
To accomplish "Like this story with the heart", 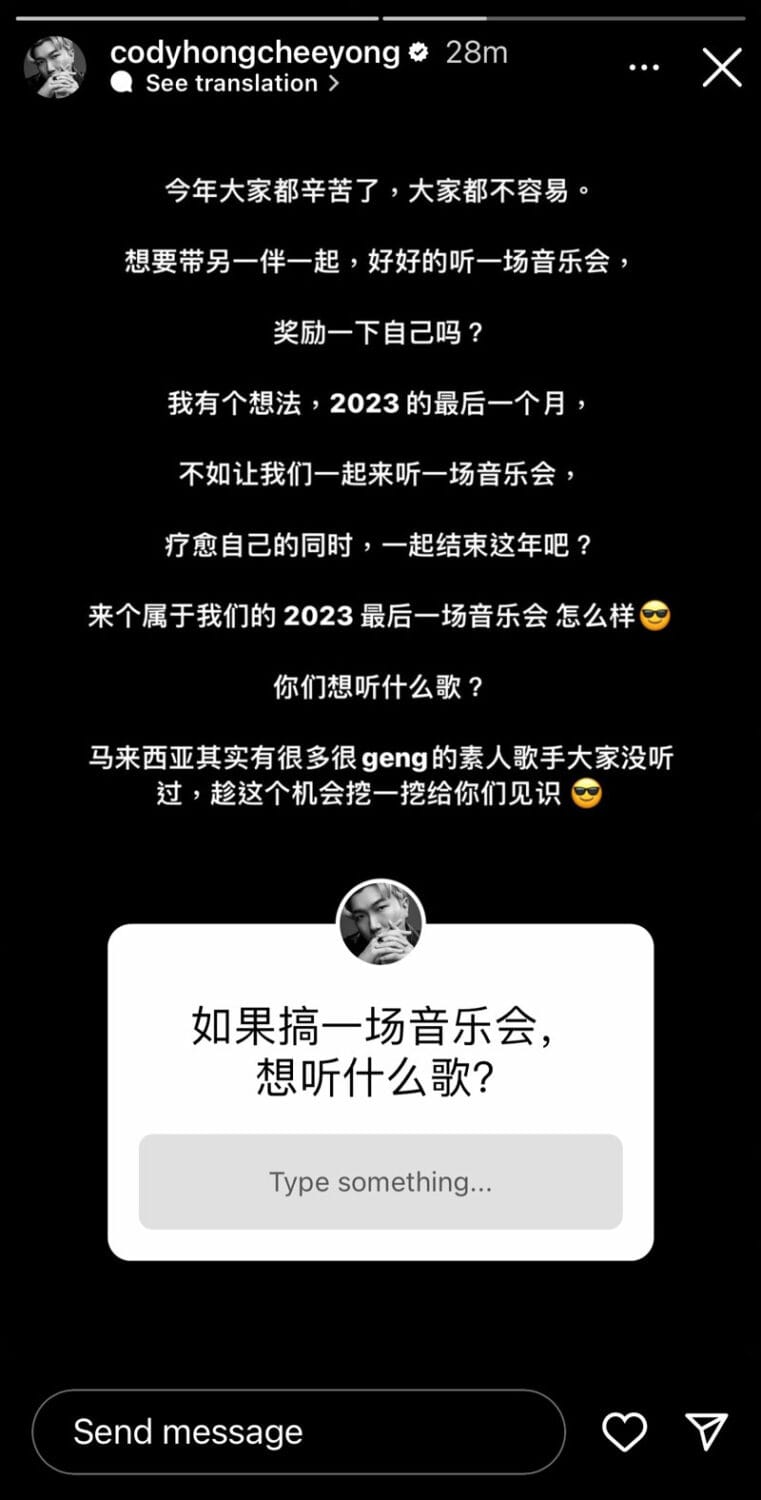I will [x=625, y=1432].
